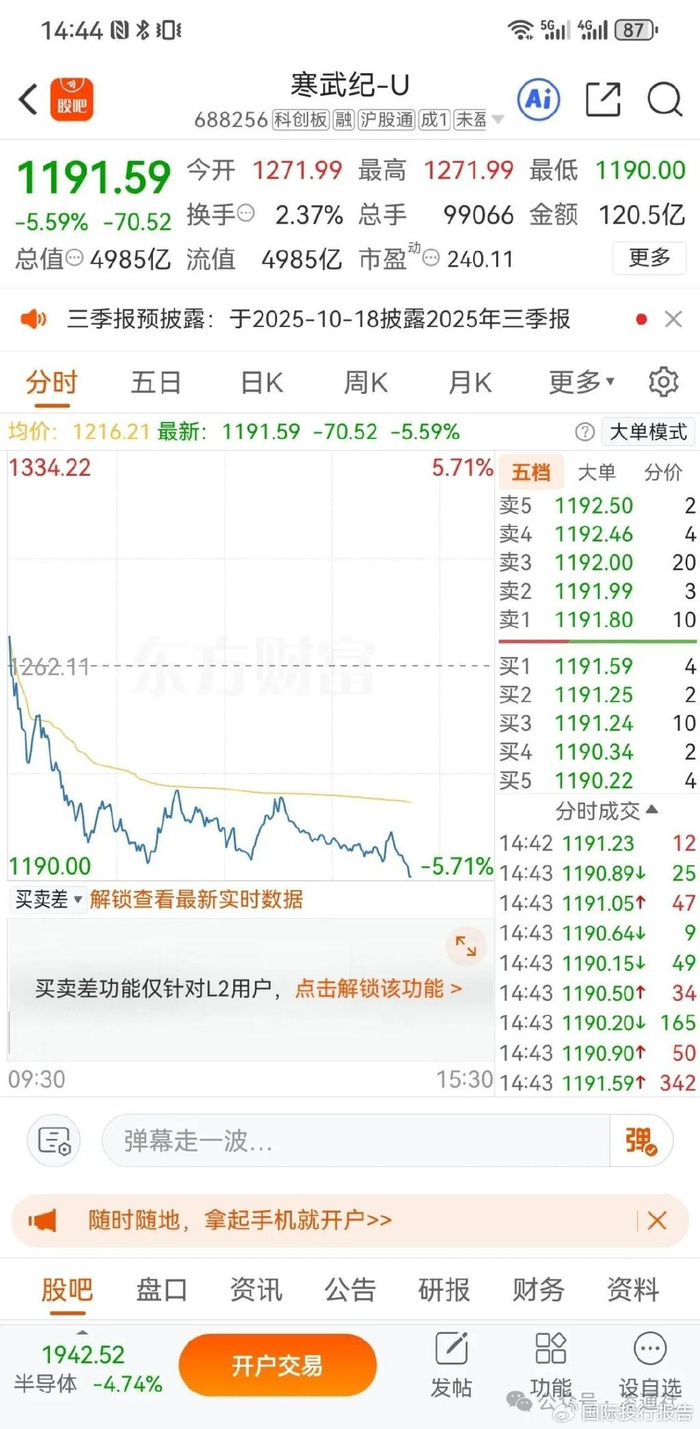Switch order panel to 大单

[597, 473]
